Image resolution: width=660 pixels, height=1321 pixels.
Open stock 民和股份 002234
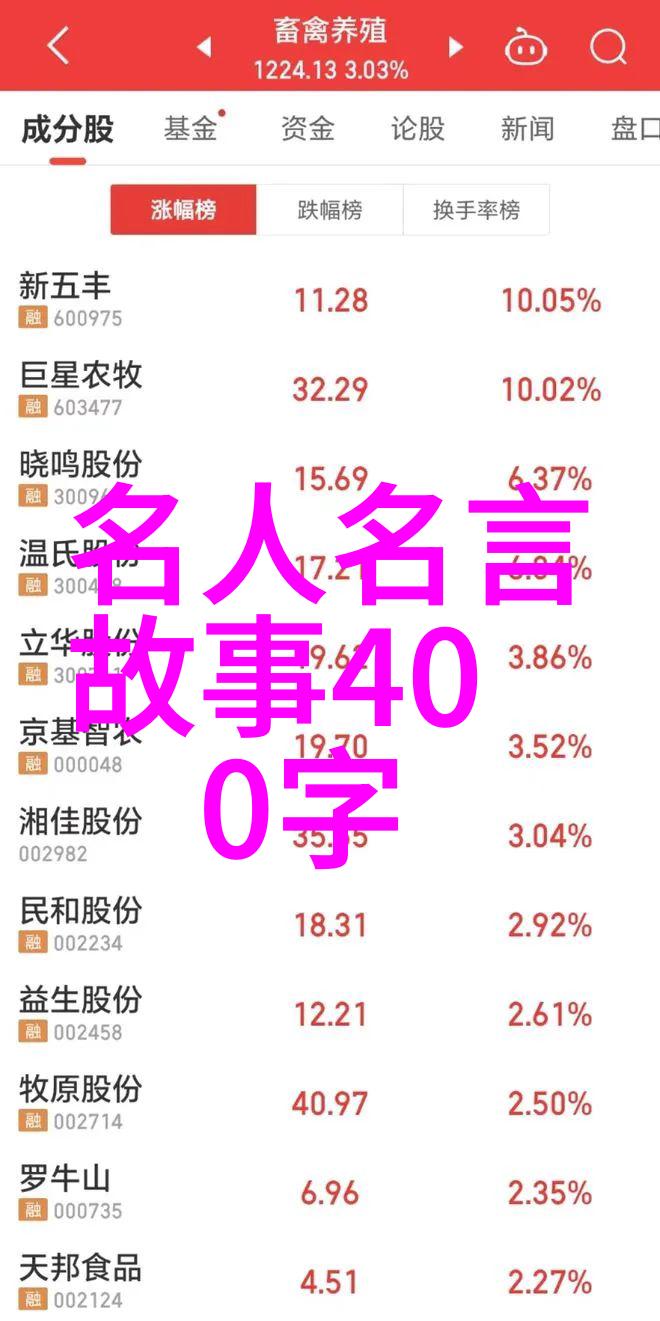pos(330,925)
